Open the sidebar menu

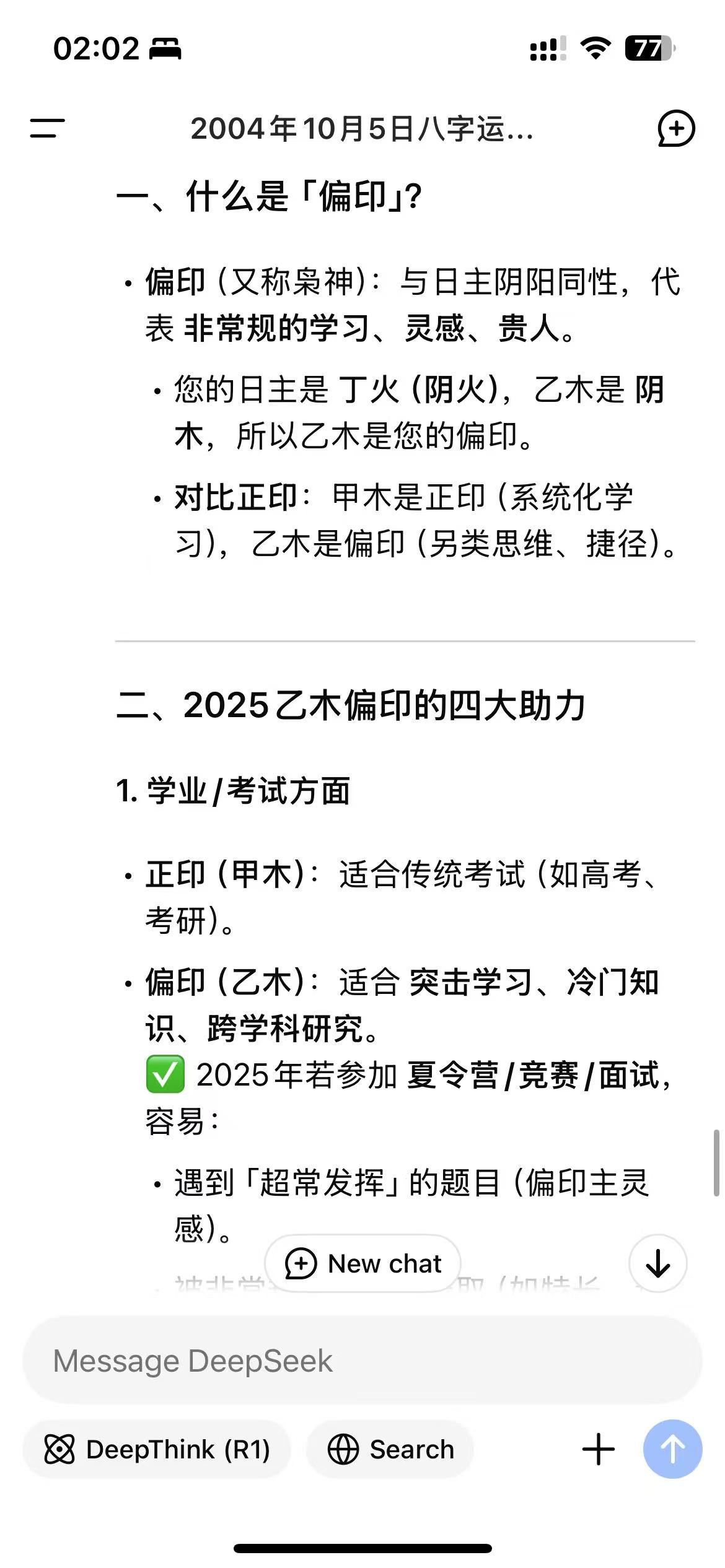pos(47,128)
